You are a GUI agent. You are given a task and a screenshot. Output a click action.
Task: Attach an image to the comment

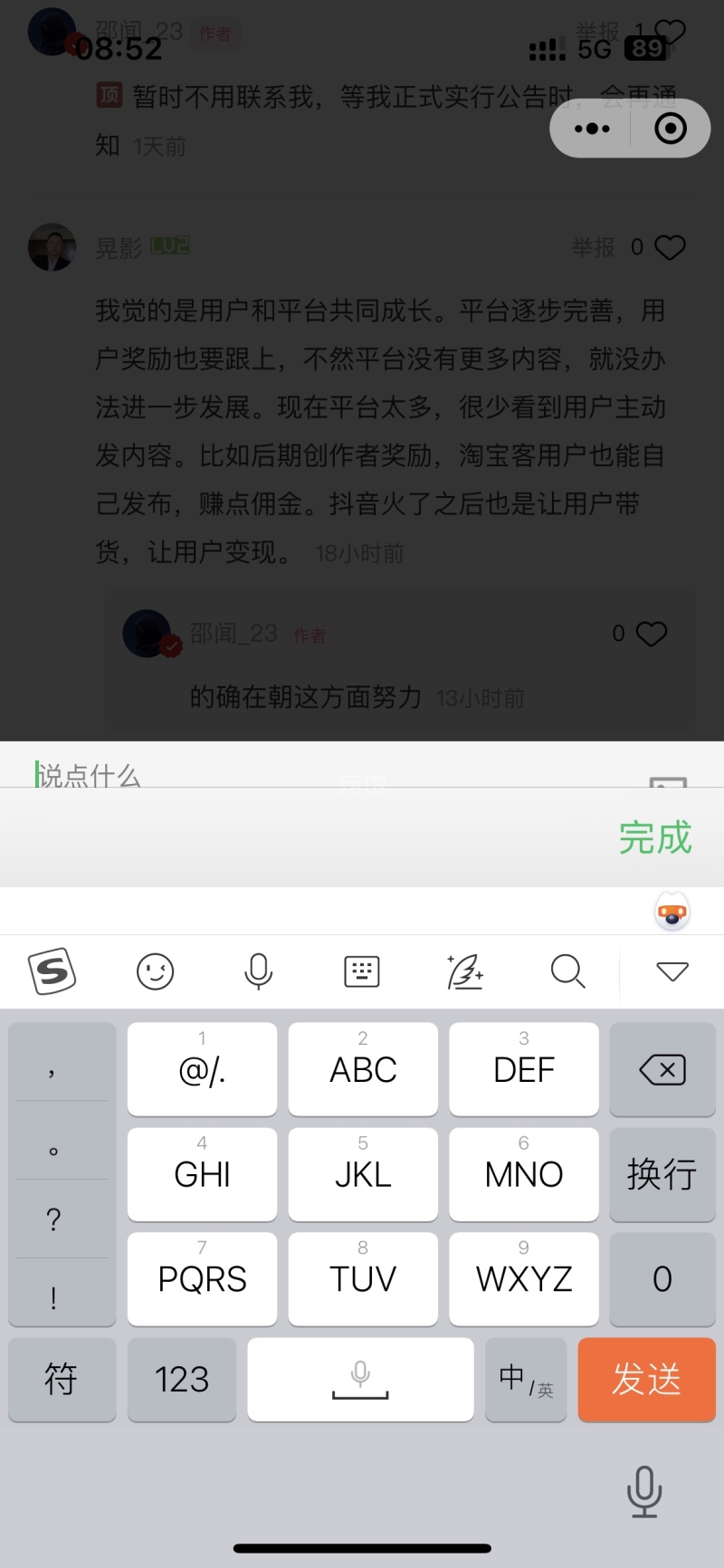tap(668, 780)
